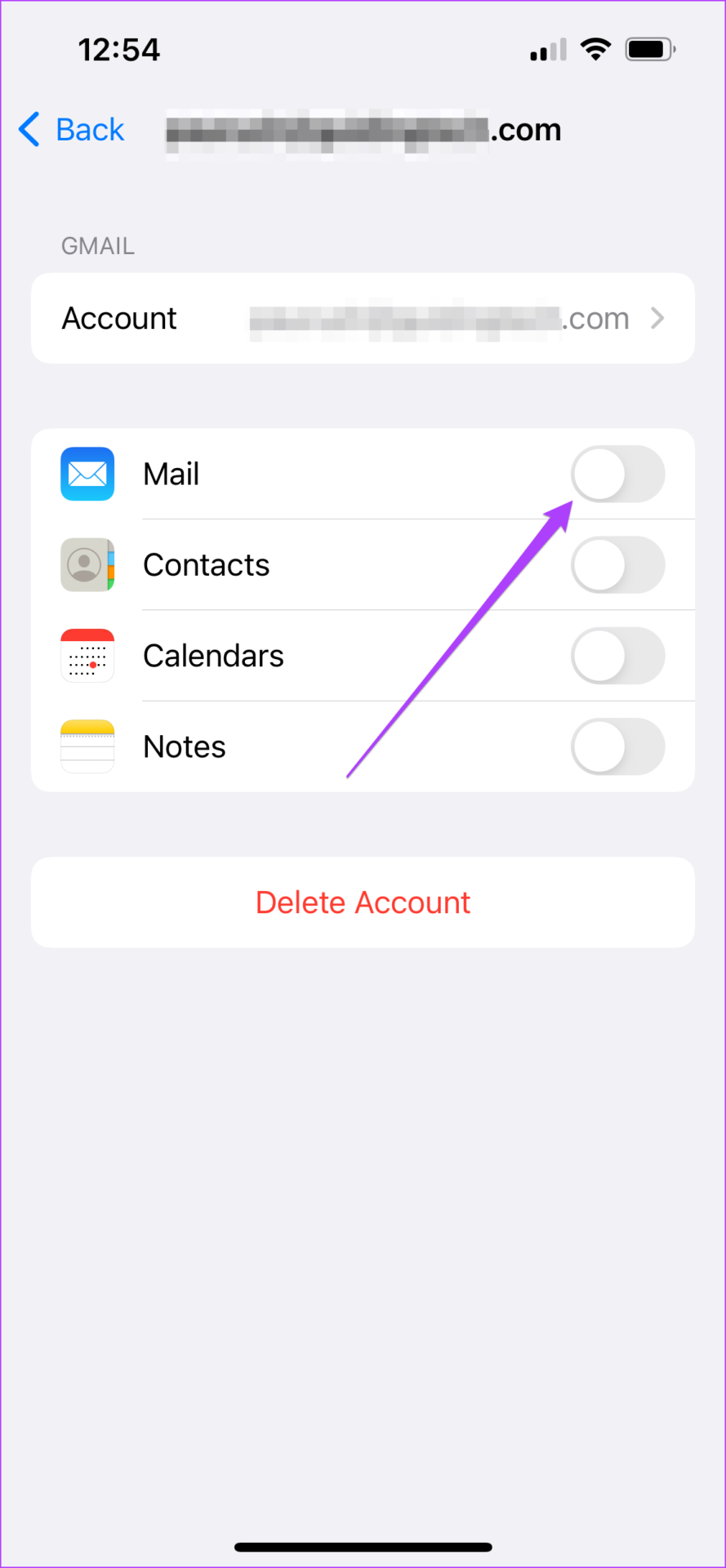Enable Notes for this account
The width and height of the screenshot is (726, 1568).
click(x=617, y=746)
